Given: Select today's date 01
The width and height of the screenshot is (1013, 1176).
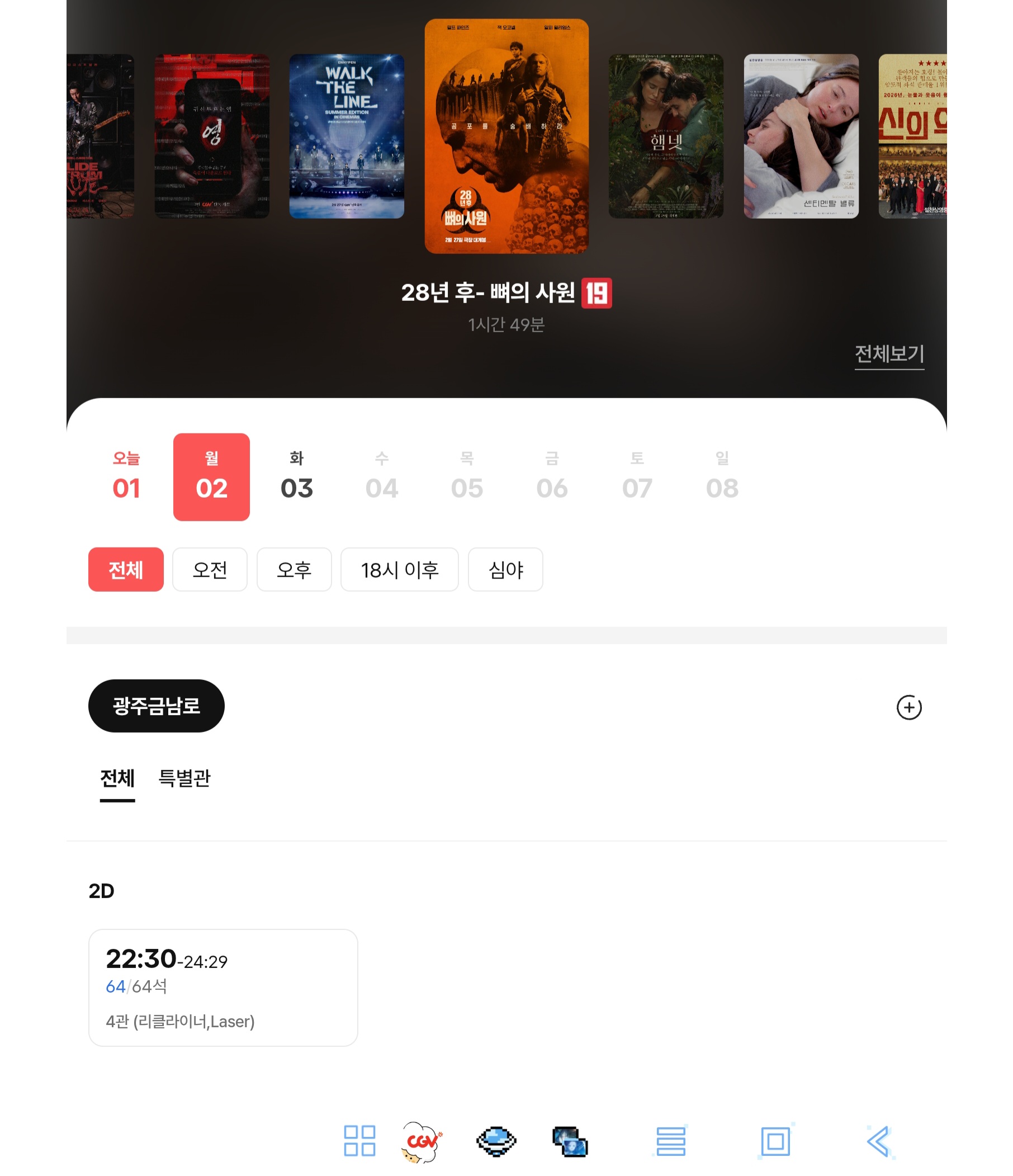Looking at the screenshot, I should coord(126,477).
